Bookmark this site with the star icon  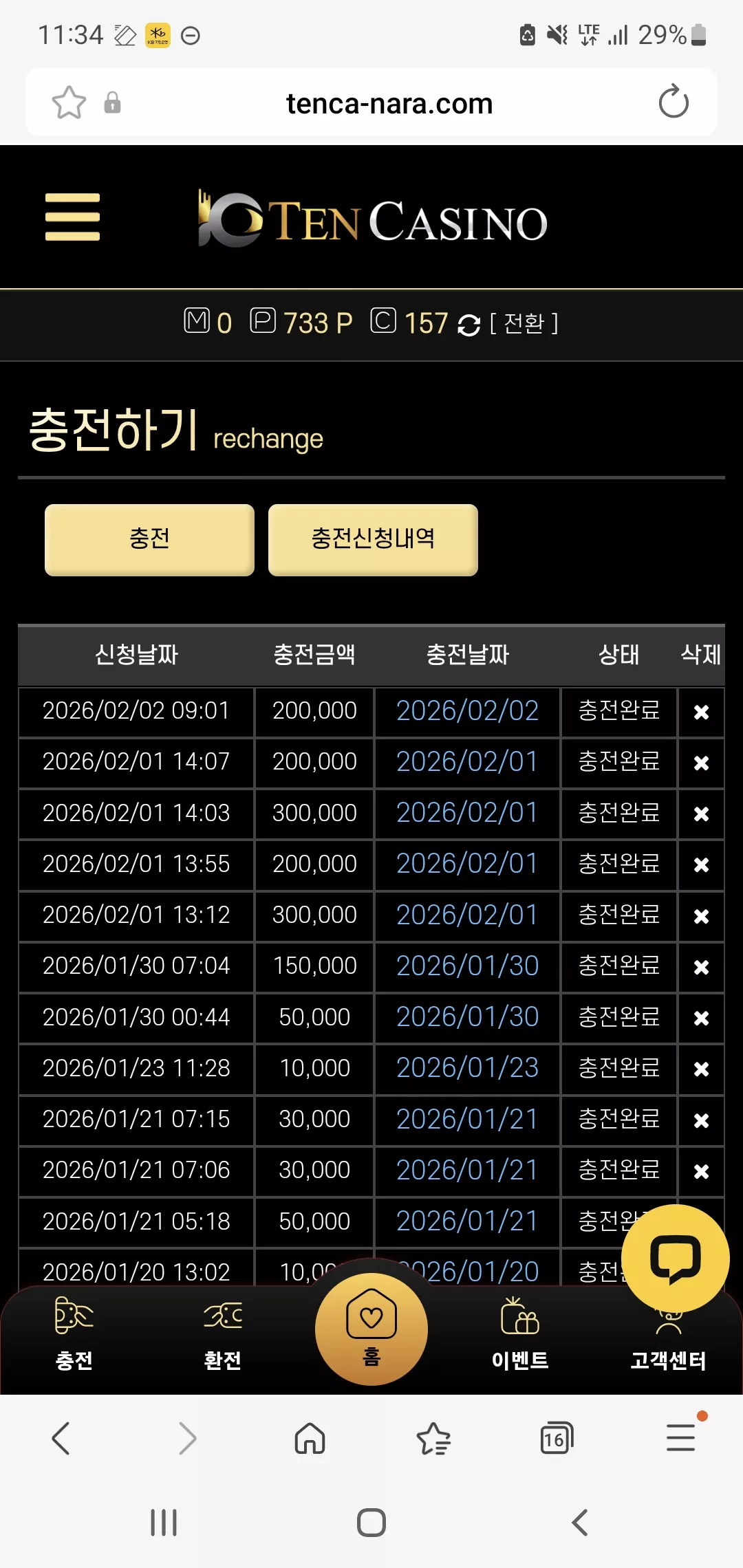point(69,102)
